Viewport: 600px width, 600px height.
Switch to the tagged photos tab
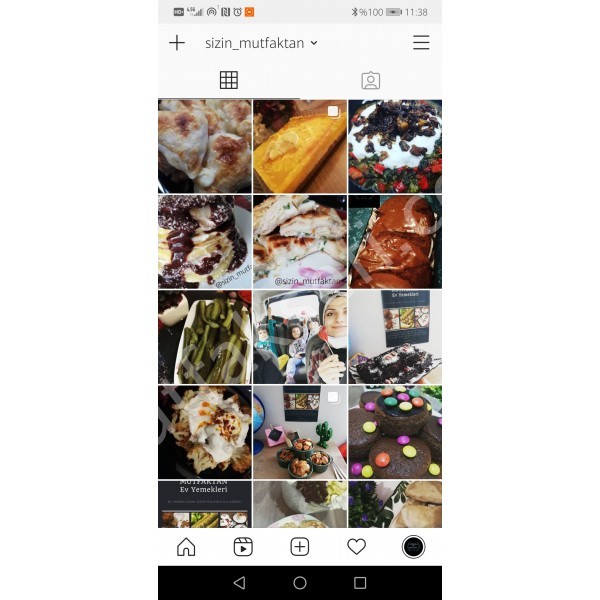370,80
